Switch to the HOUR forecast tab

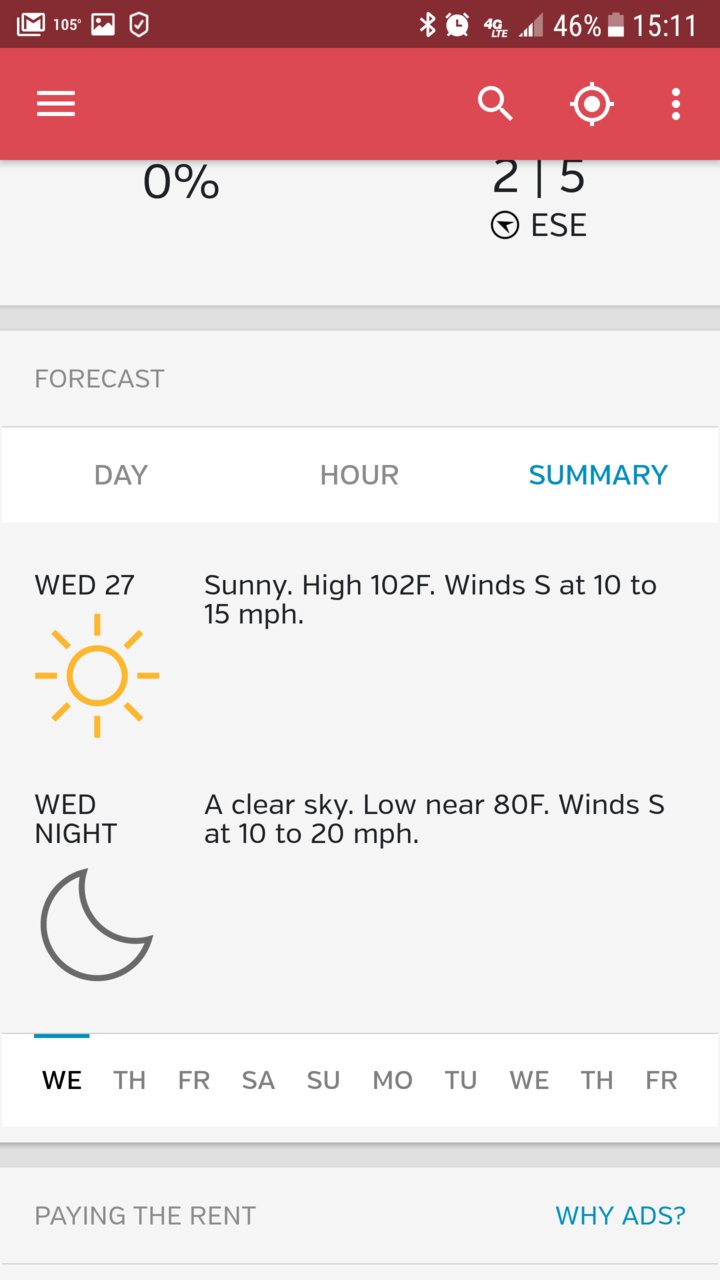359,475
